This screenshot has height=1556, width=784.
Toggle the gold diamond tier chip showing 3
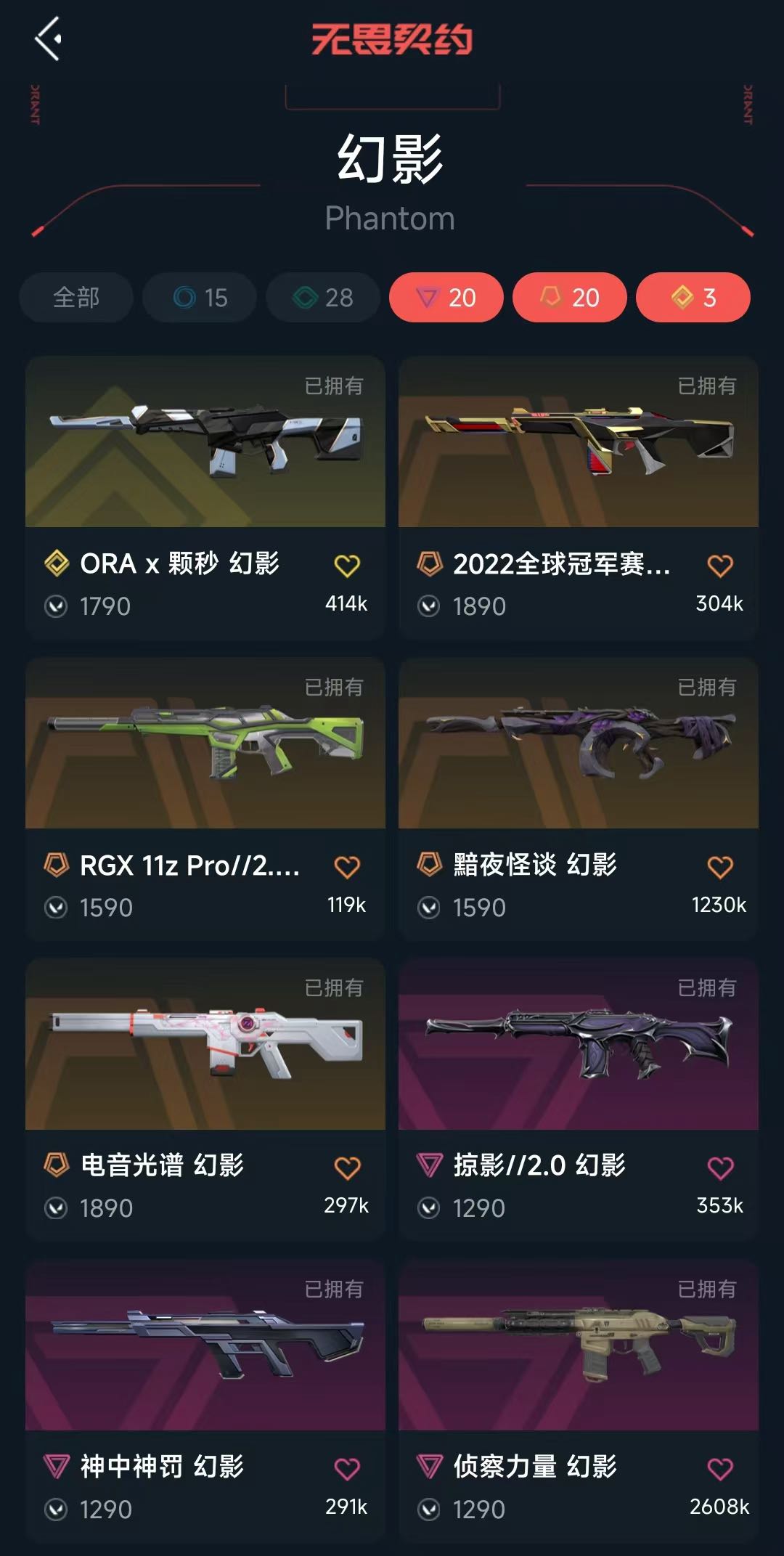pyautogui.click(x=693, y=298)
